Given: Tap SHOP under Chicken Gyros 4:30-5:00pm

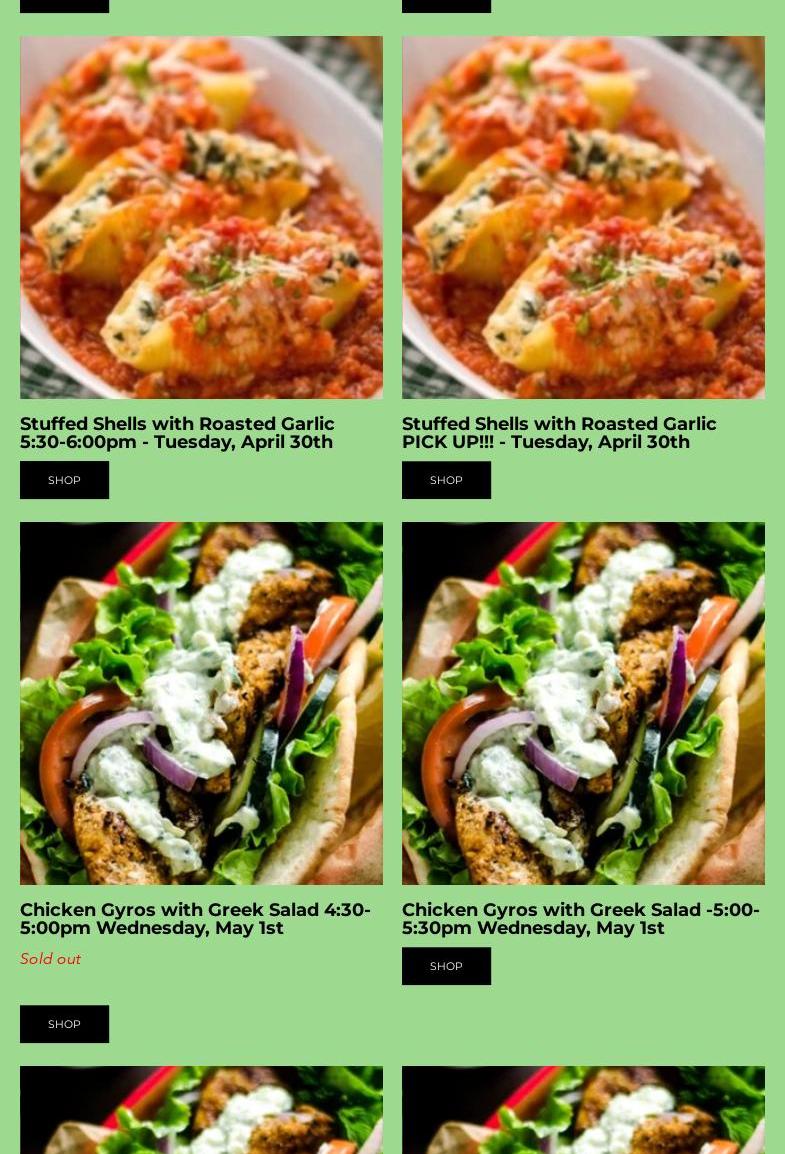Looking at the screenshot, I should coord(64,1024).
